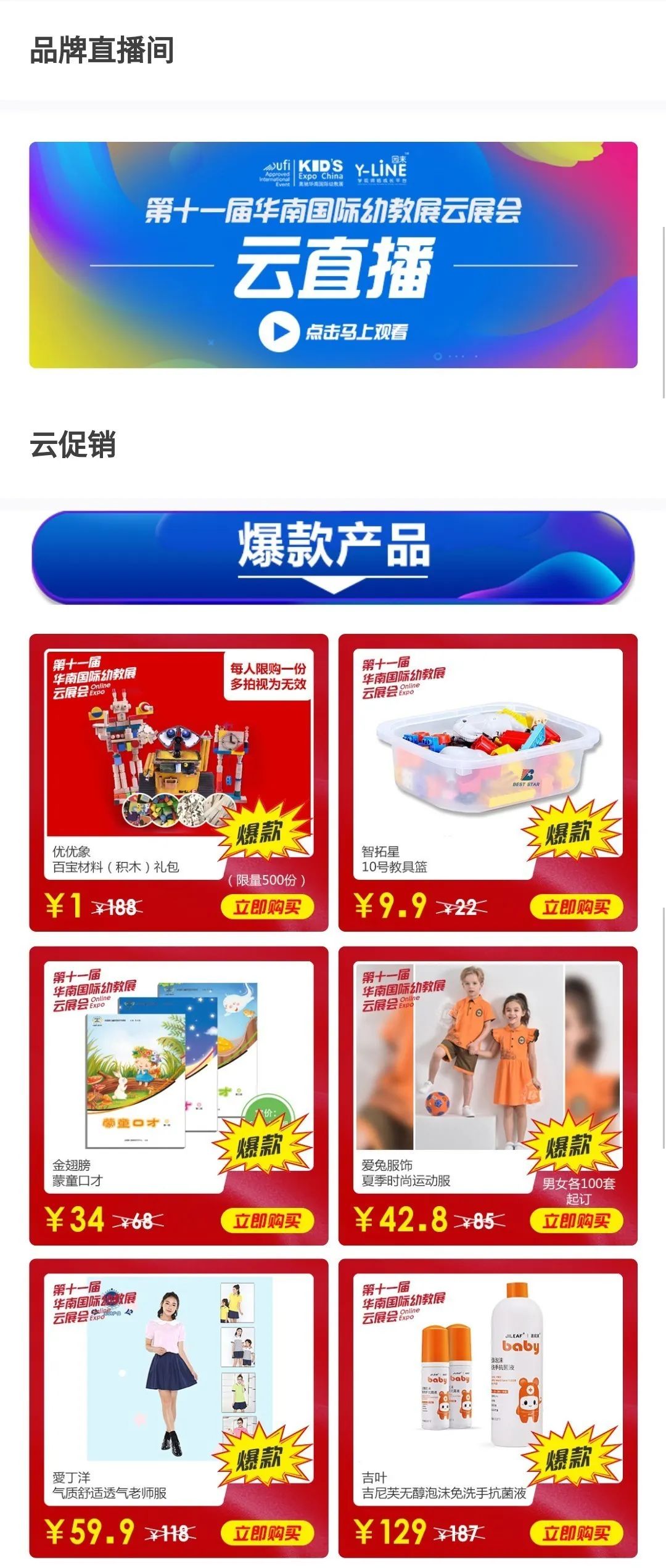
Task: Tap 立即购买 on 智拓星 10号教具篮
Action: pos(576,907)
